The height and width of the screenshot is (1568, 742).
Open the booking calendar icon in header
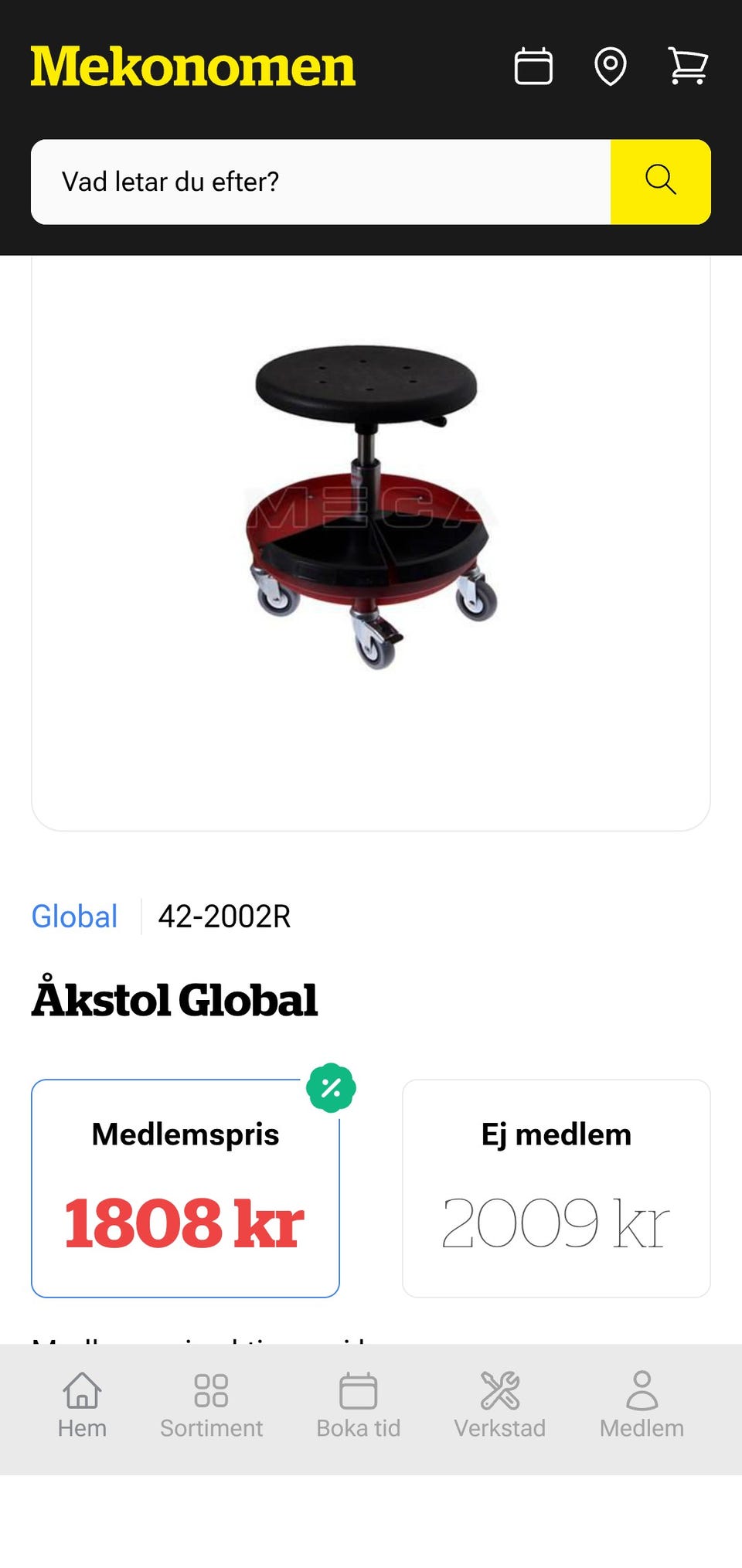pyautogui.click(x=533, y=66)
